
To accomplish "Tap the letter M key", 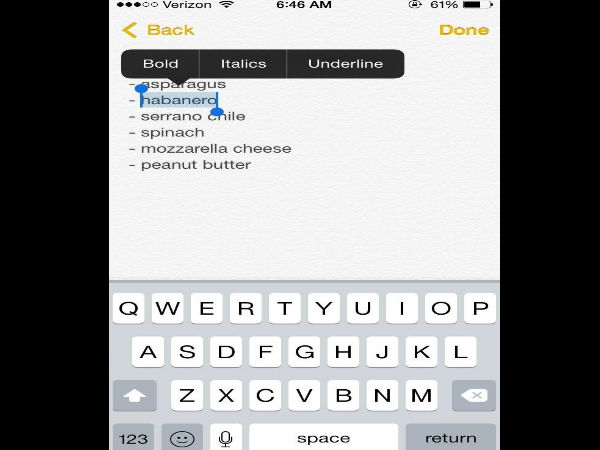I will click(x=421, y=395).
